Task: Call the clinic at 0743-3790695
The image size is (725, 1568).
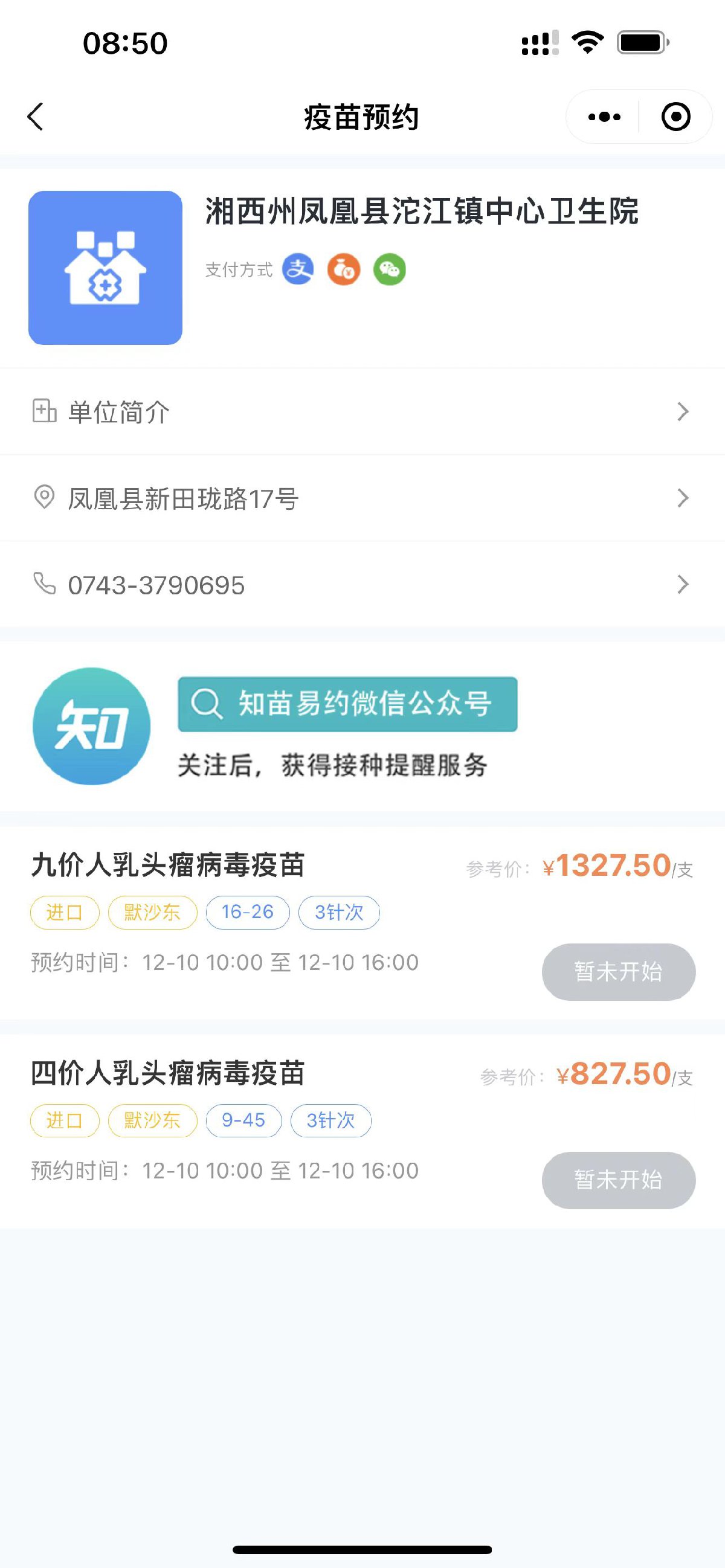Action: 361,585
